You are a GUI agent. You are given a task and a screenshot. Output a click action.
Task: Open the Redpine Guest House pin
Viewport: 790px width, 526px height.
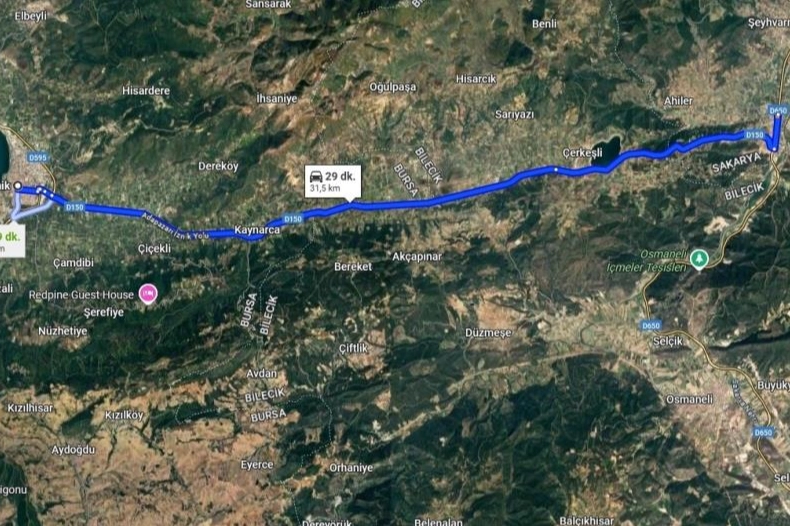tap(149, 292)
